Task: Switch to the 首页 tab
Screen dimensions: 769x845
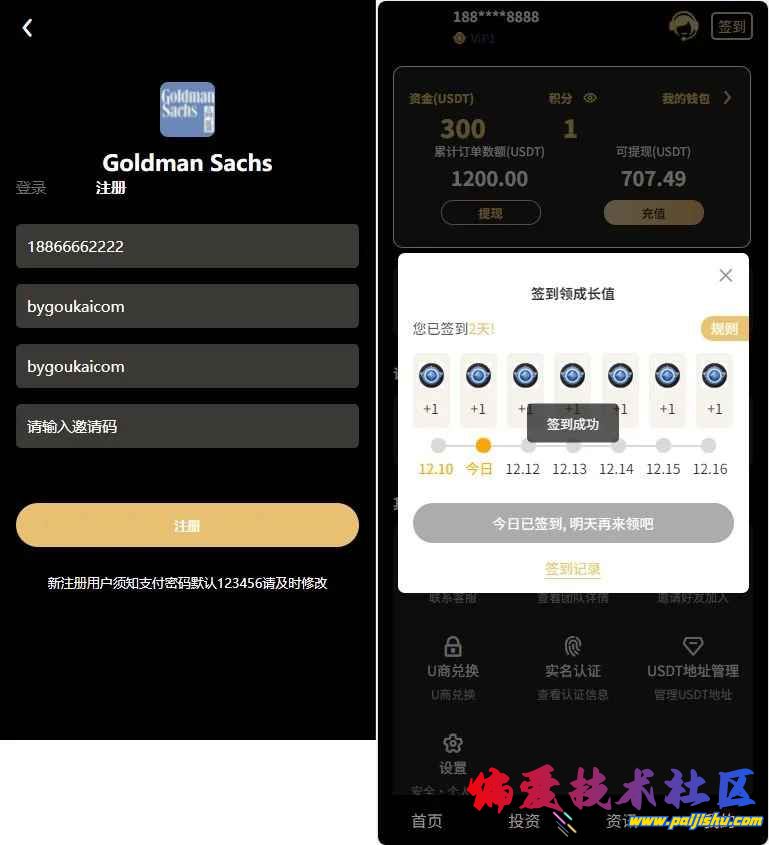Action: tap(427, 821)
